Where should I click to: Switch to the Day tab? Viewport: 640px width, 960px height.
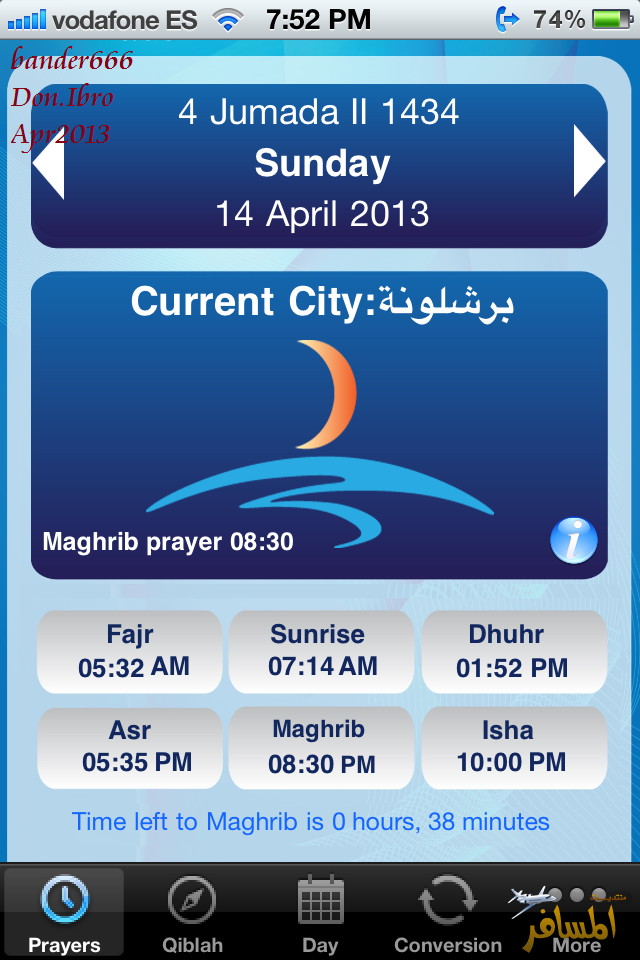point(320,912)
